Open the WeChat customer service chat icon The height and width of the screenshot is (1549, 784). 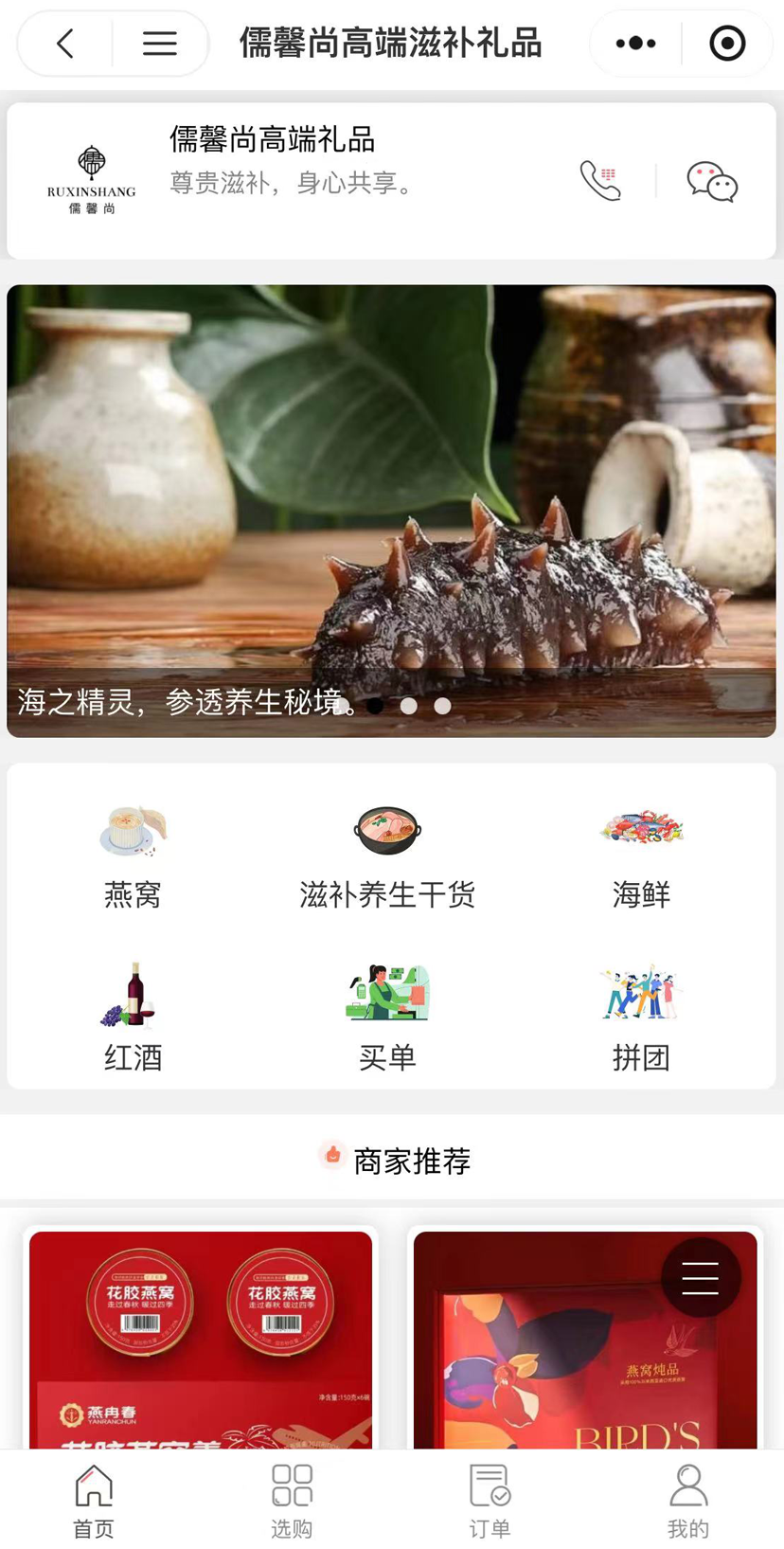[712, 181]
